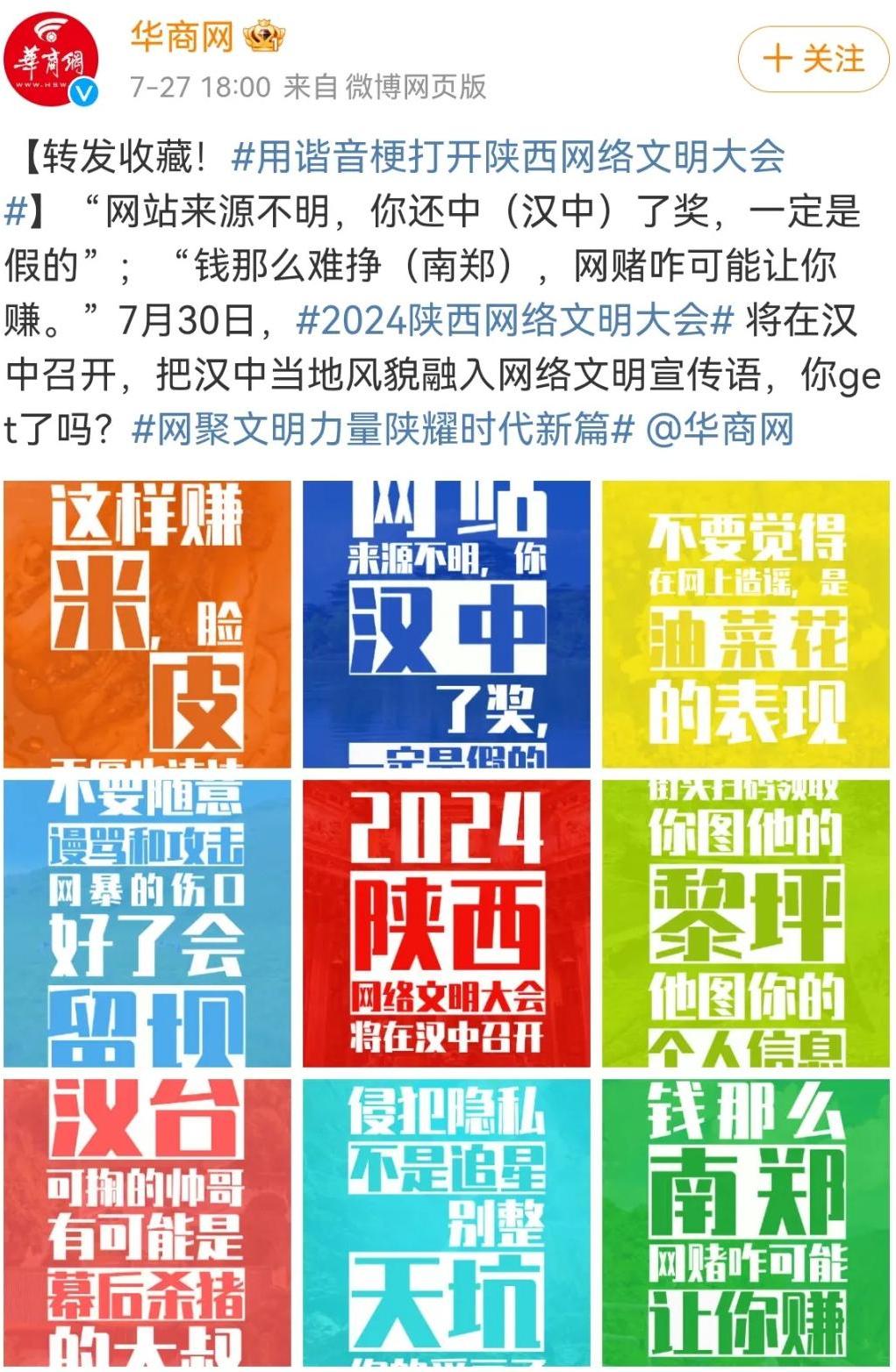Image resolution: width=896 pixels, height=1372 pixels.
Task: Open the @华商网 mention link
Action: (x=720, y=430)
